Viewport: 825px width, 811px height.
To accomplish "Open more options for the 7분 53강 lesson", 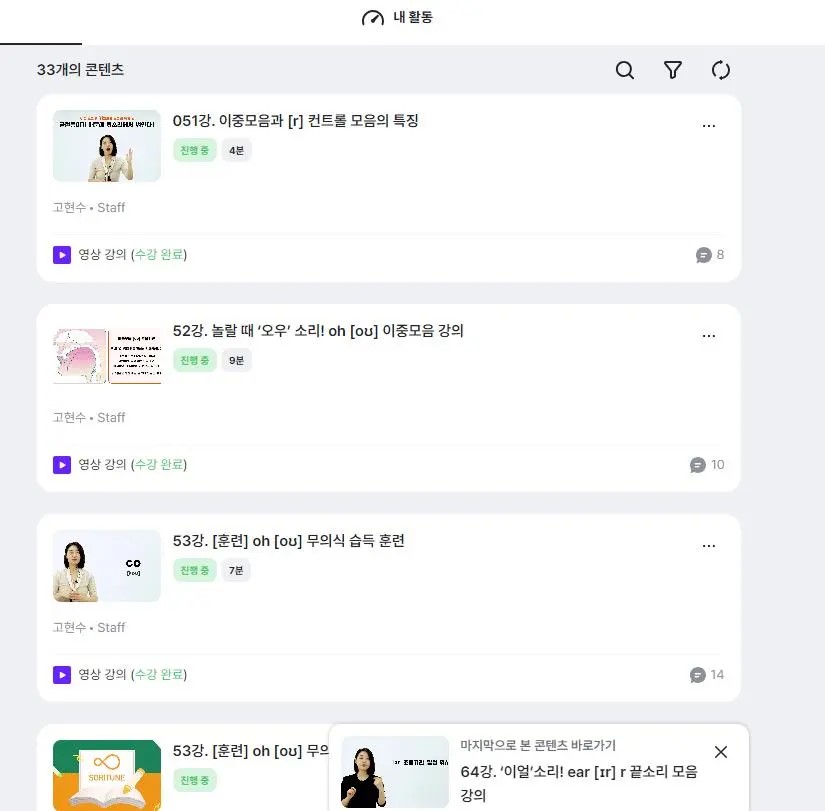I will click(709, 546).
